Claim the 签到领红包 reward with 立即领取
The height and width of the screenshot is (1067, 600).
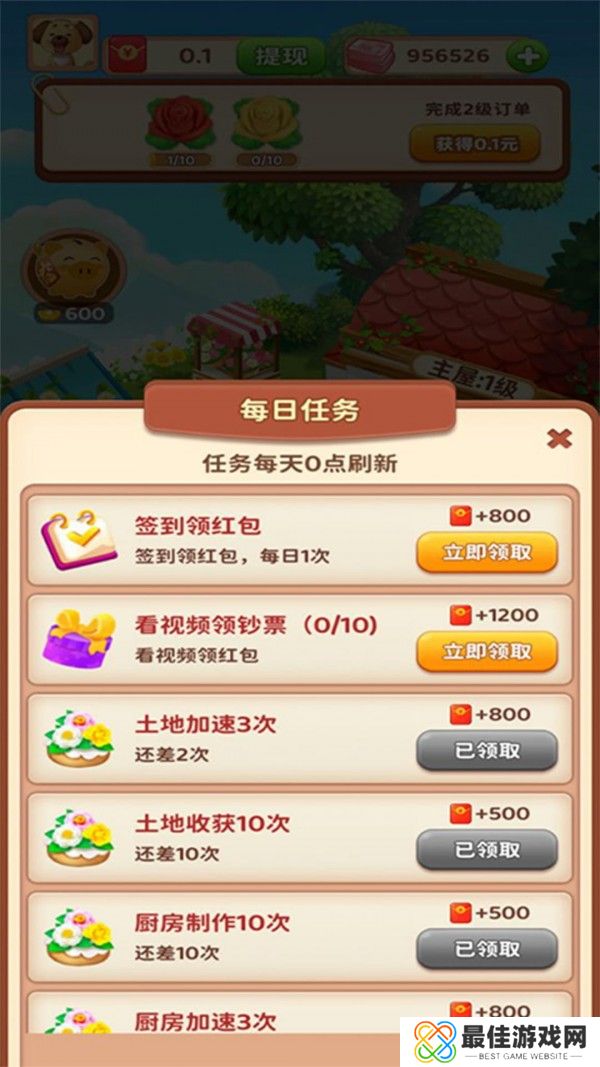click(x=487, y=552)
